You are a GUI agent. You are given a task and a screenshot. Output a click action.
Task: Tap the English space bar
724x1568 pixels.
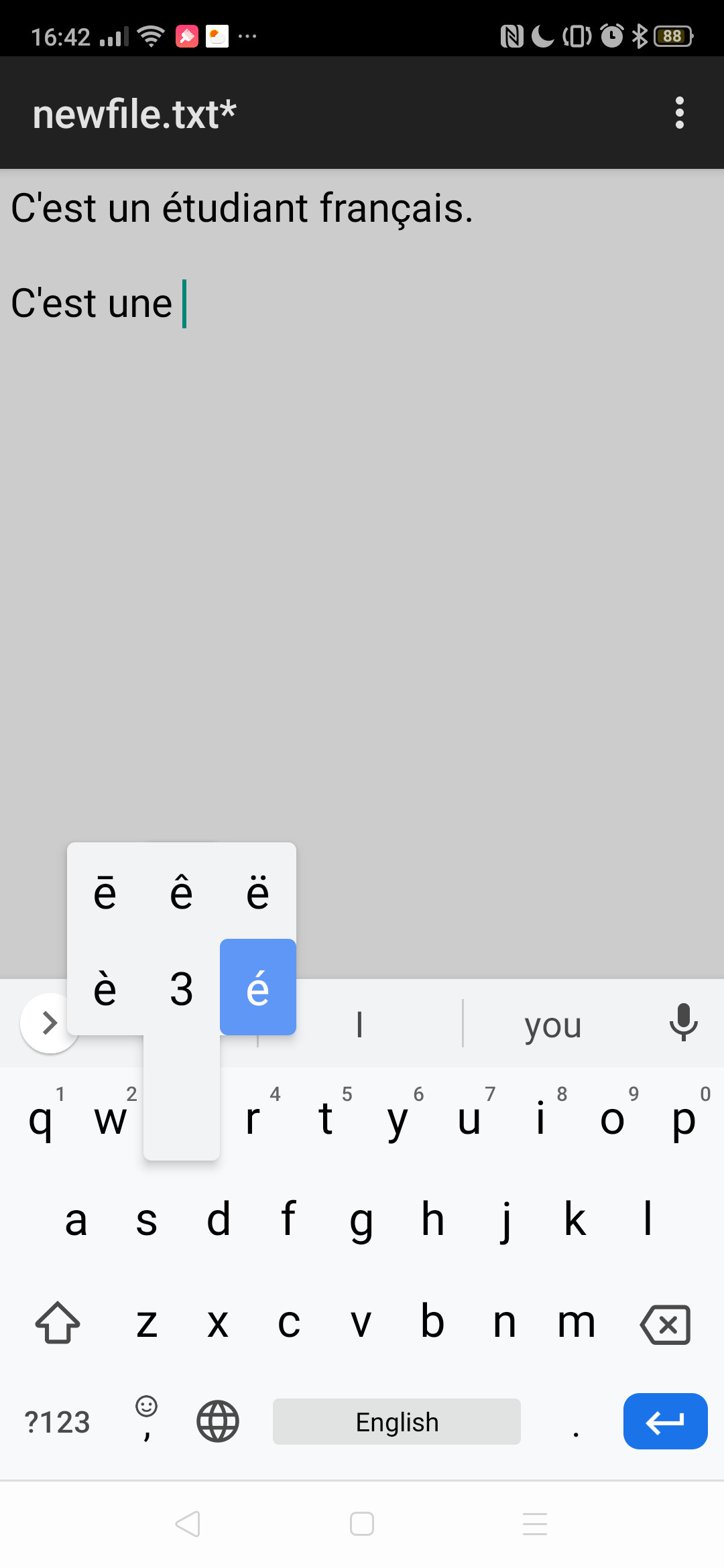tap(396, 1421)
